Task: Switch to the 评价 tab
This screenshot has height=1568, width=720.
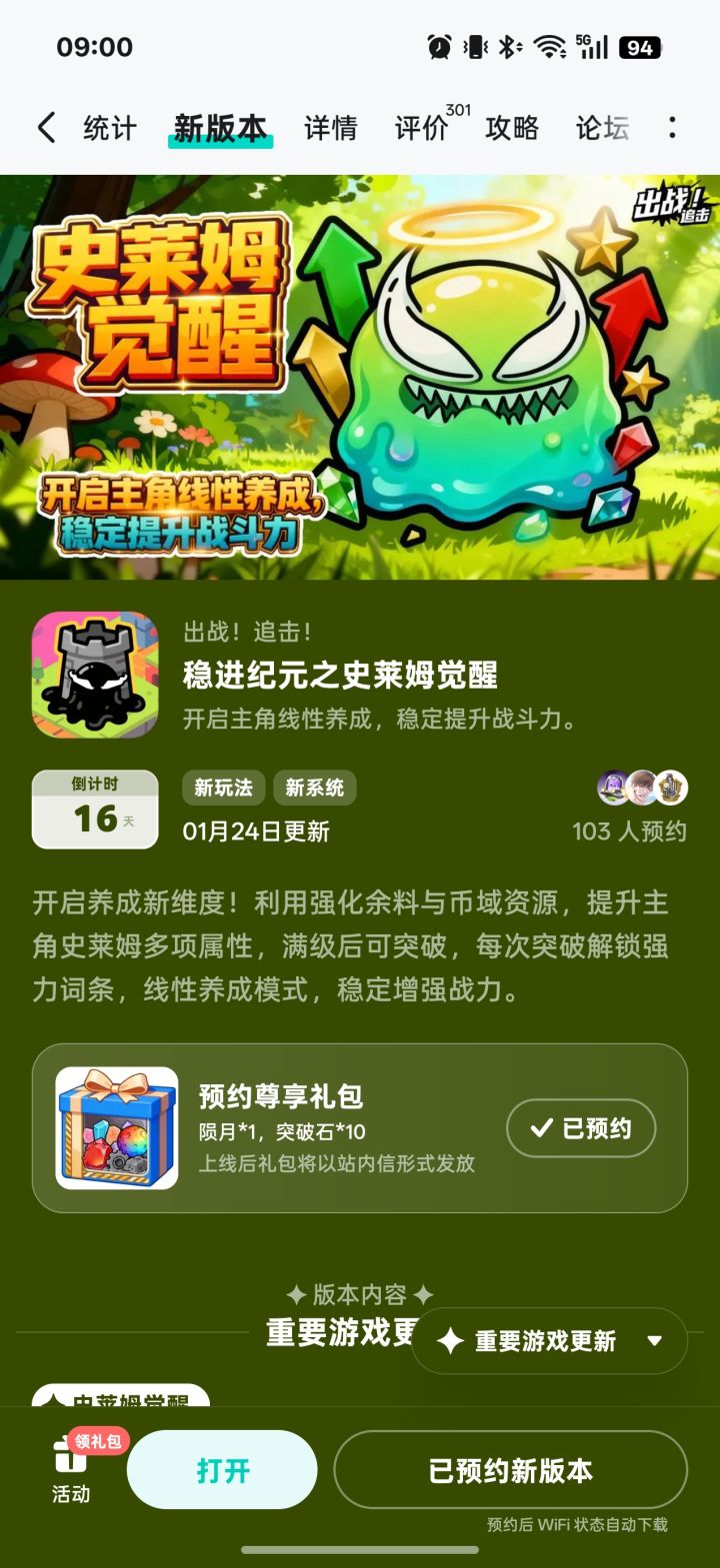Action: pyautogui.click(x=421, y=128)
